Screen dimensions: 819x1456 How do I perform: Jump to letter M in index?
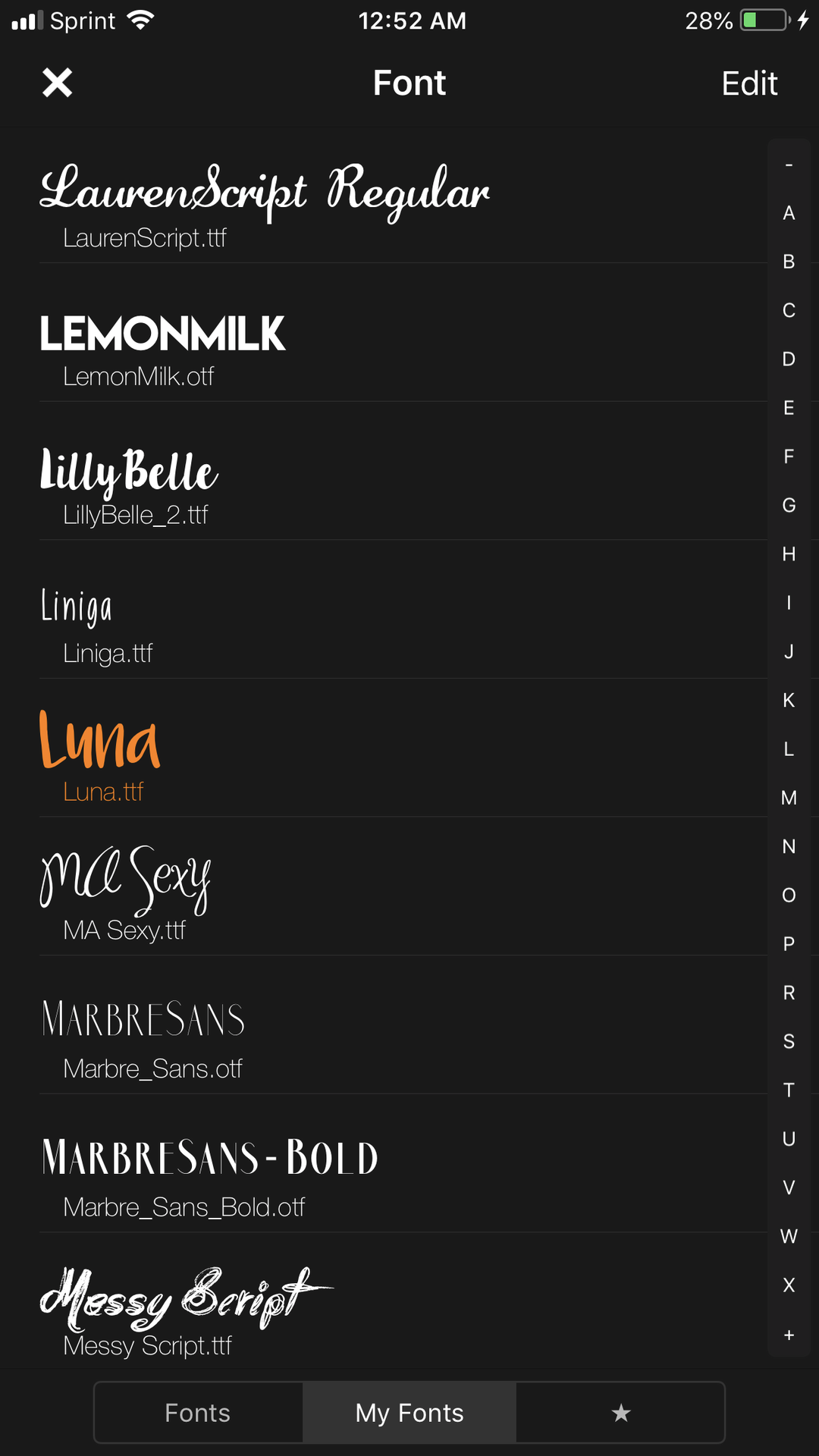click(789, 798)
